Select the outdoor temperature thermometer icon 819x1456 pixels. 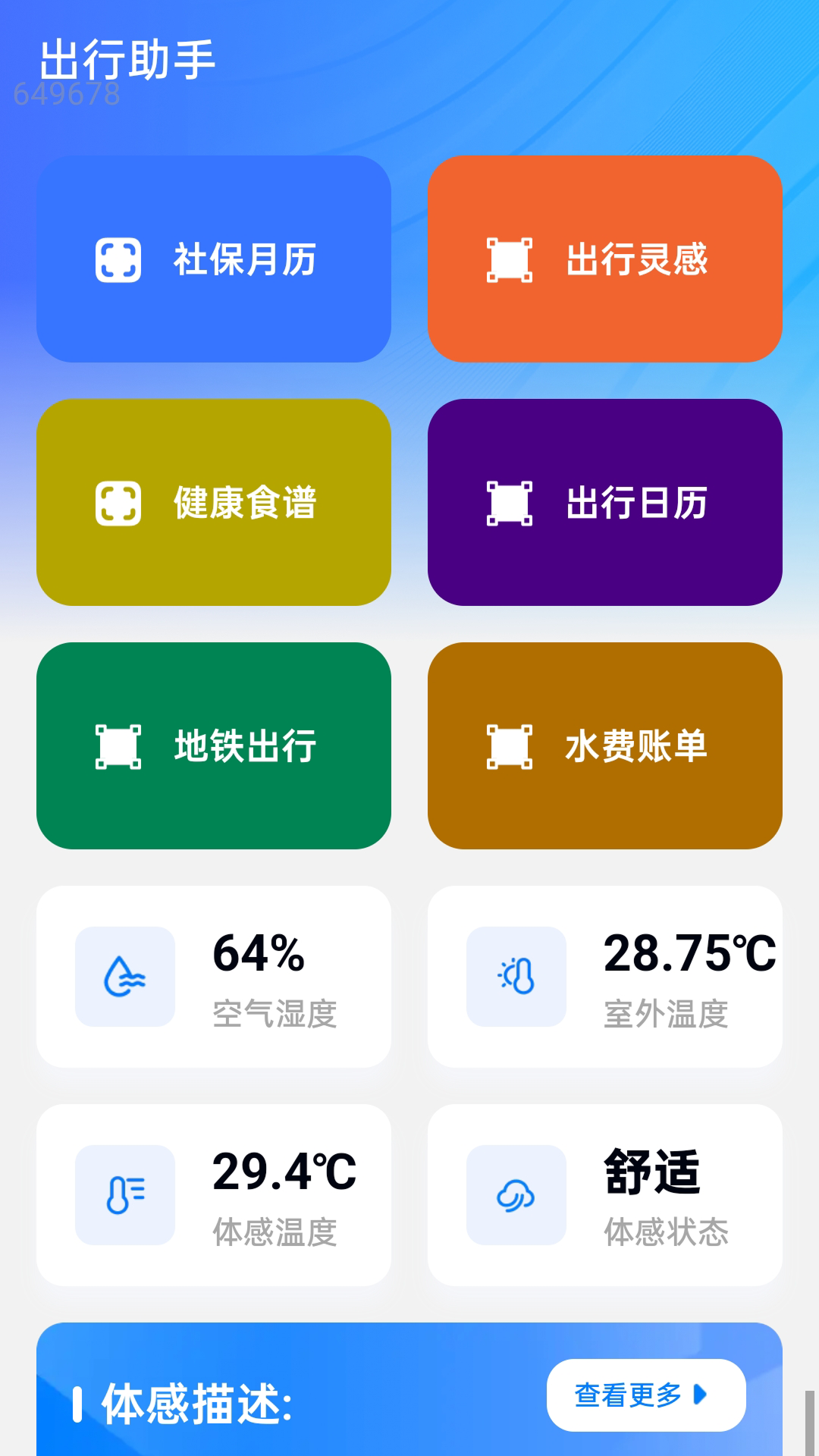514,977
